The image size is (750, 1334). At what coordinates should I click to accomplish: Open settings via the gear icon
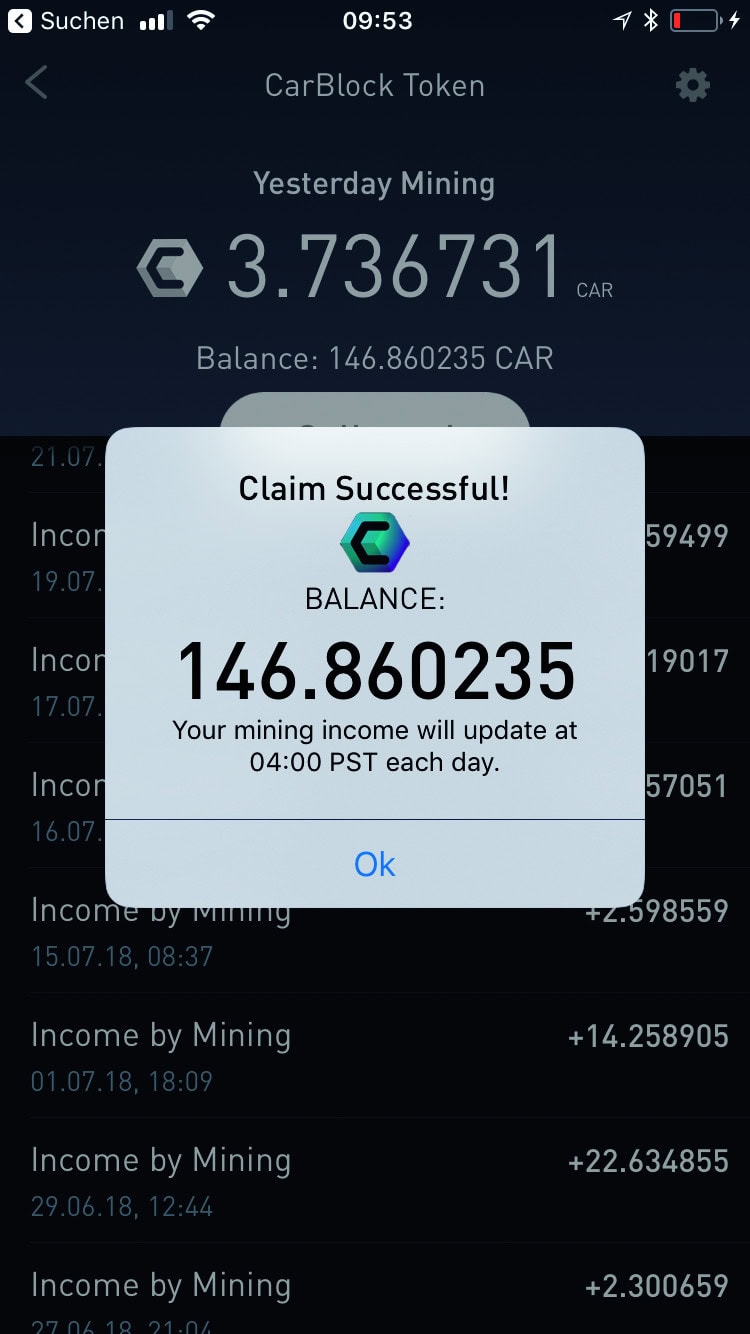click(691, 85)
